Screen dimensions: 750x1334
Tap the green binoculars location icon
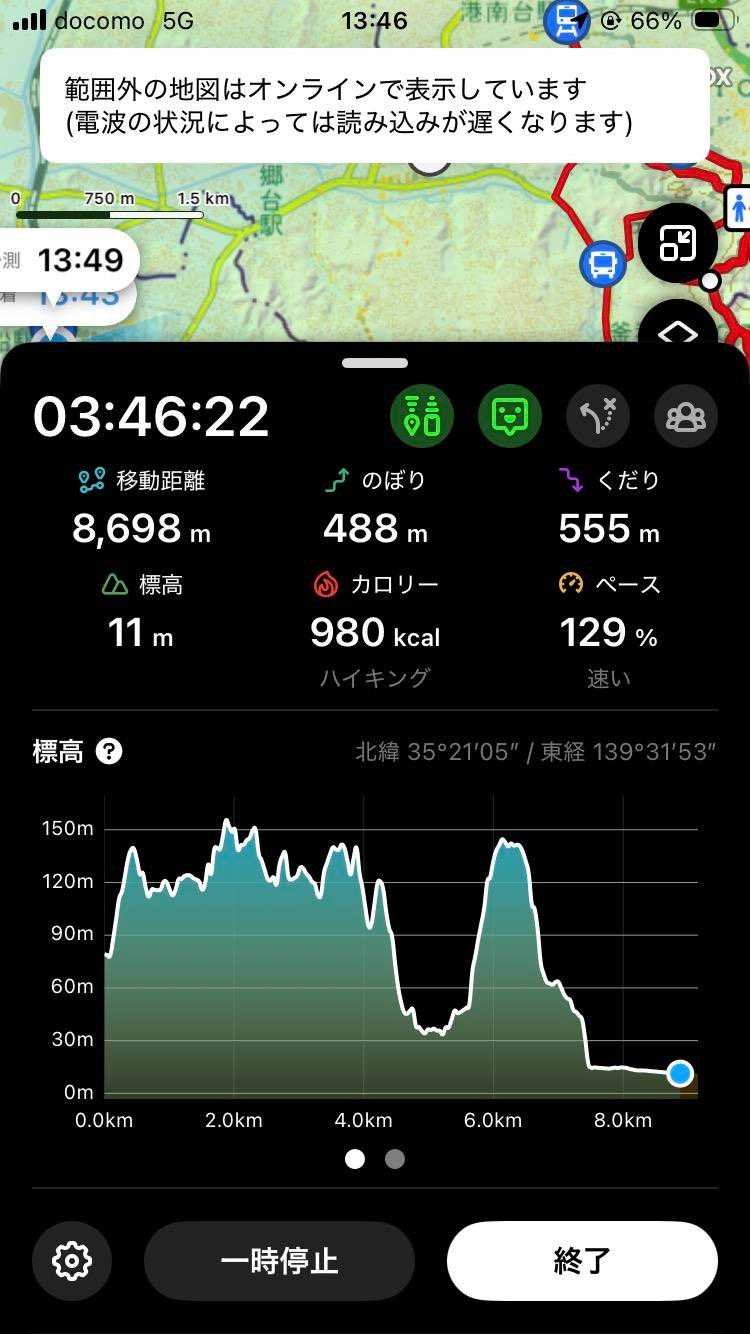pos(422,415)
